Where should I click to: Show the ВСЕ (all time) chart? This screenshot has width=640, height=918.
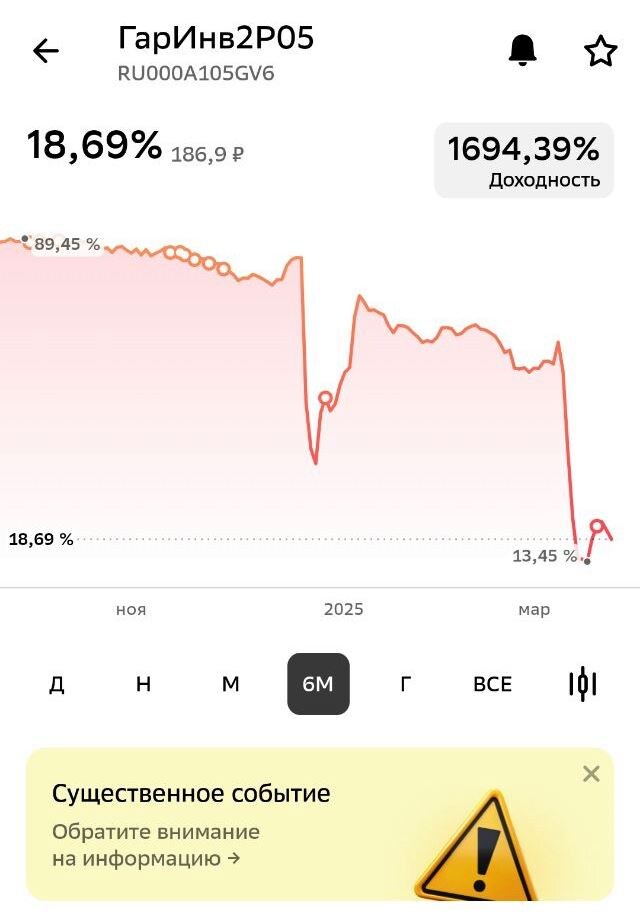pos(492,684)
